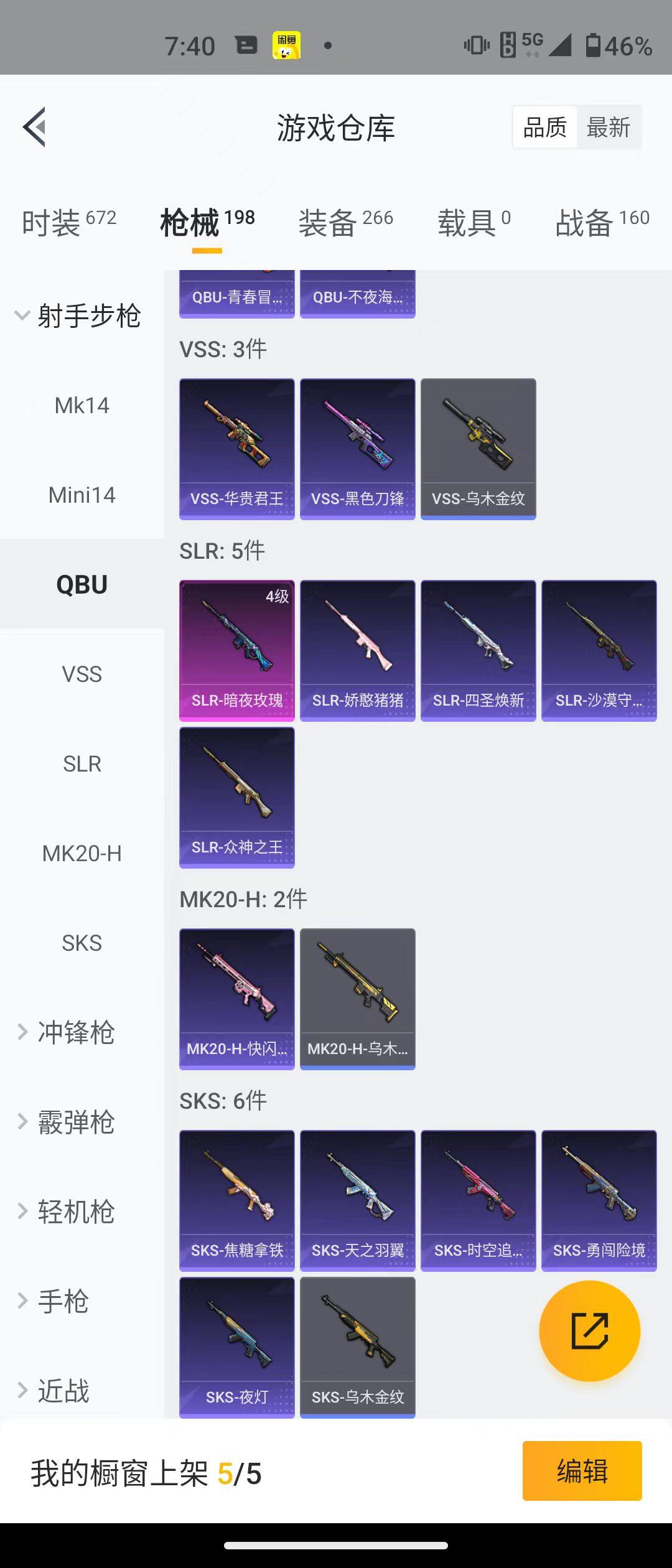Select Mk14 in the side list

[82, 406]
